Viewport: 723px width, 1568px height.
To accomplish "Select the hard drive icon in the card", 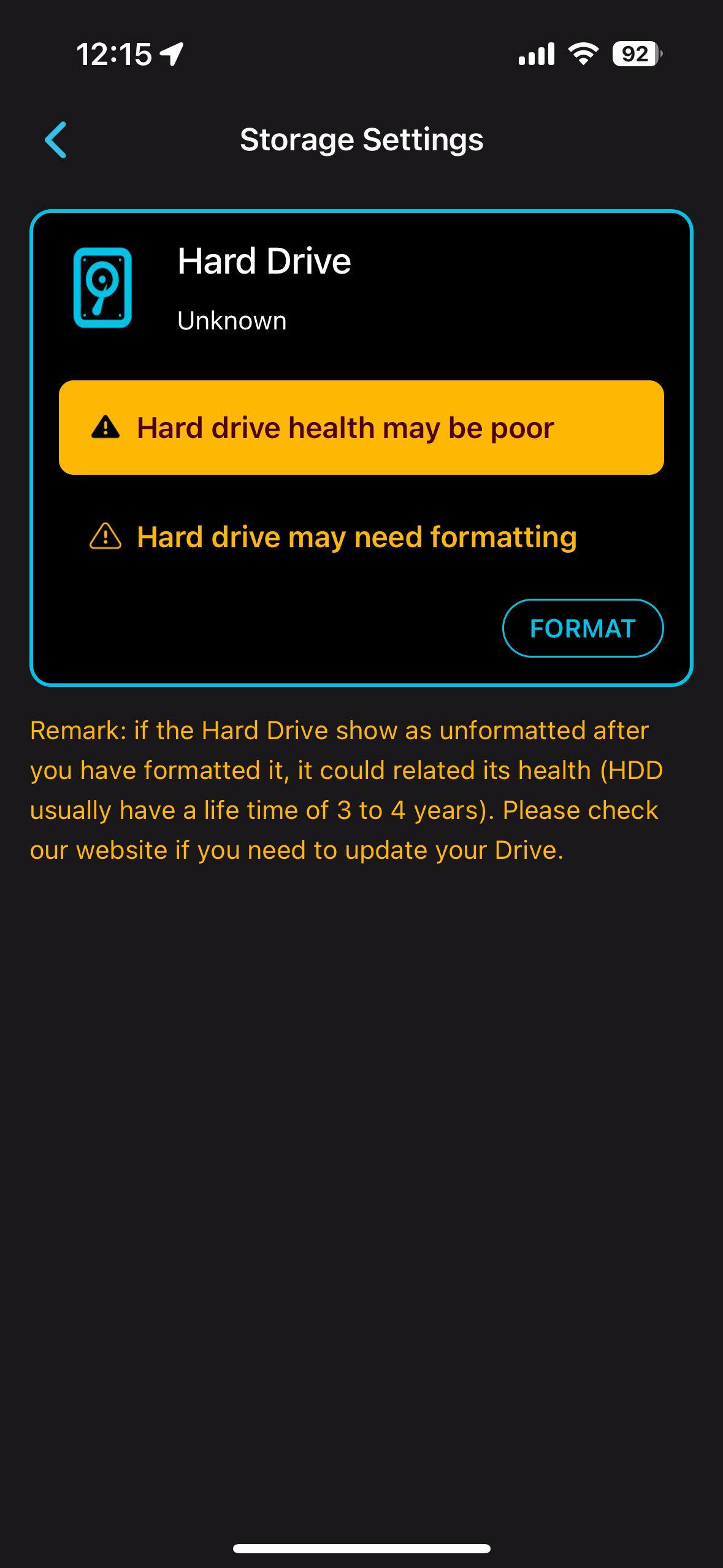I will [102, 286].
